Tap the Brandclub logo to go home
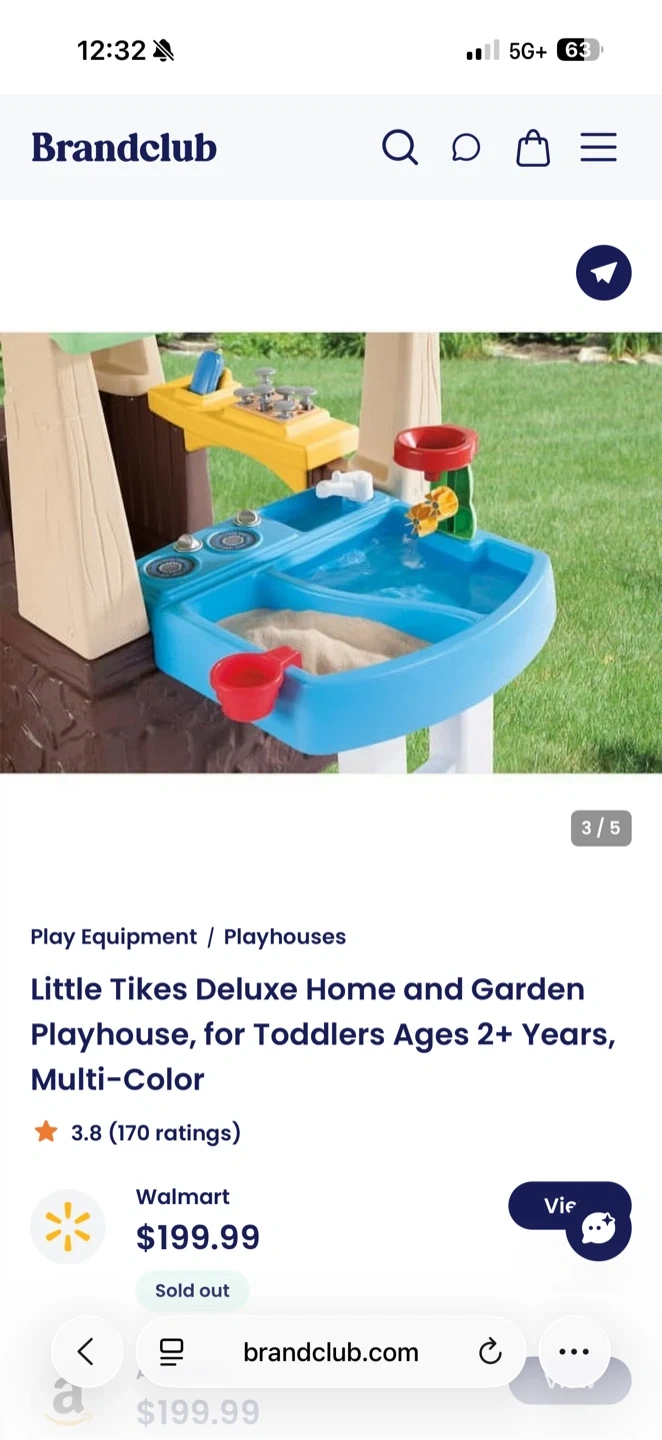 (x=124, y=148)
